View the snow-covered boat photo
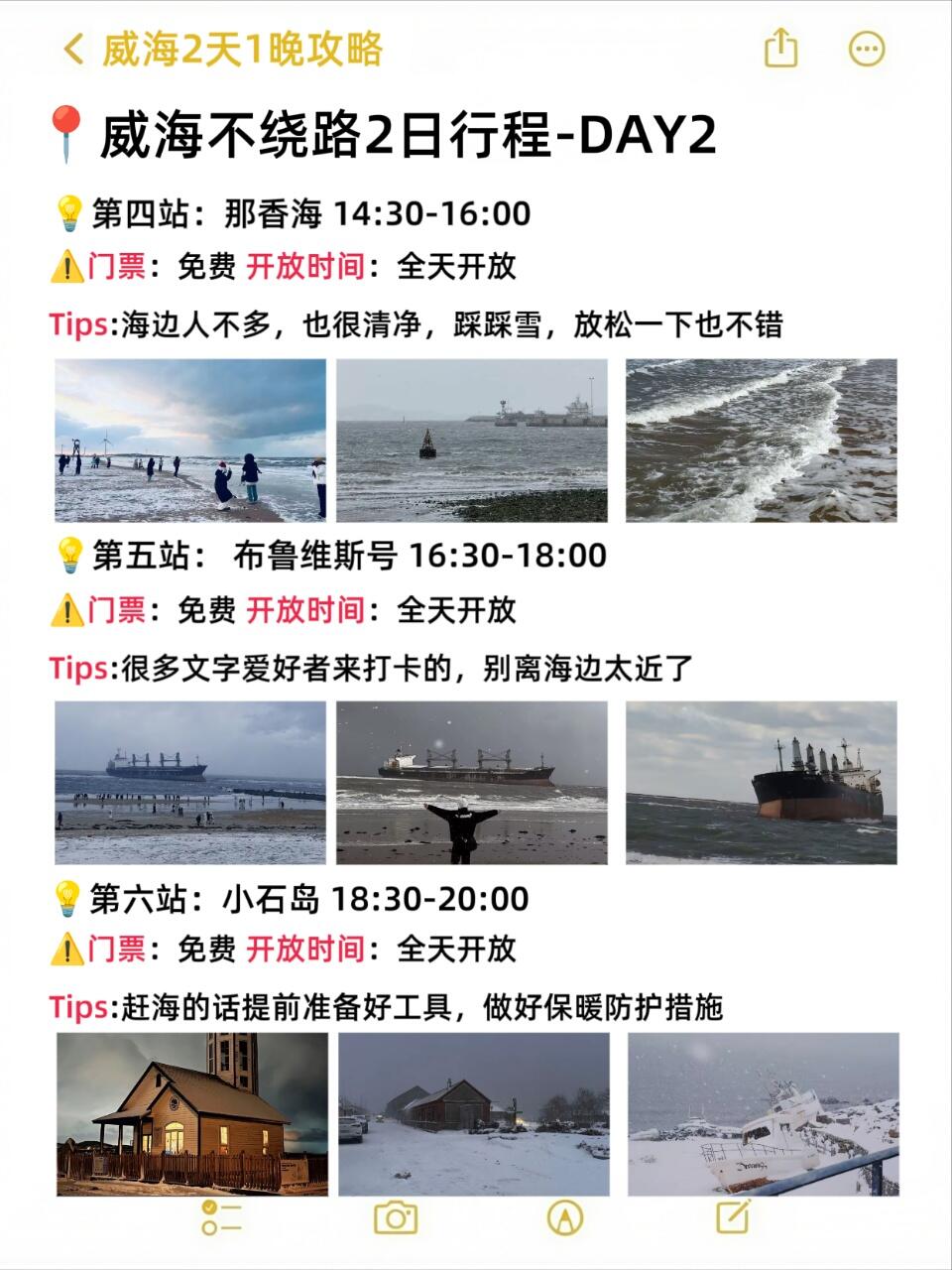The image size is (952, 1270). (763, 1113)
